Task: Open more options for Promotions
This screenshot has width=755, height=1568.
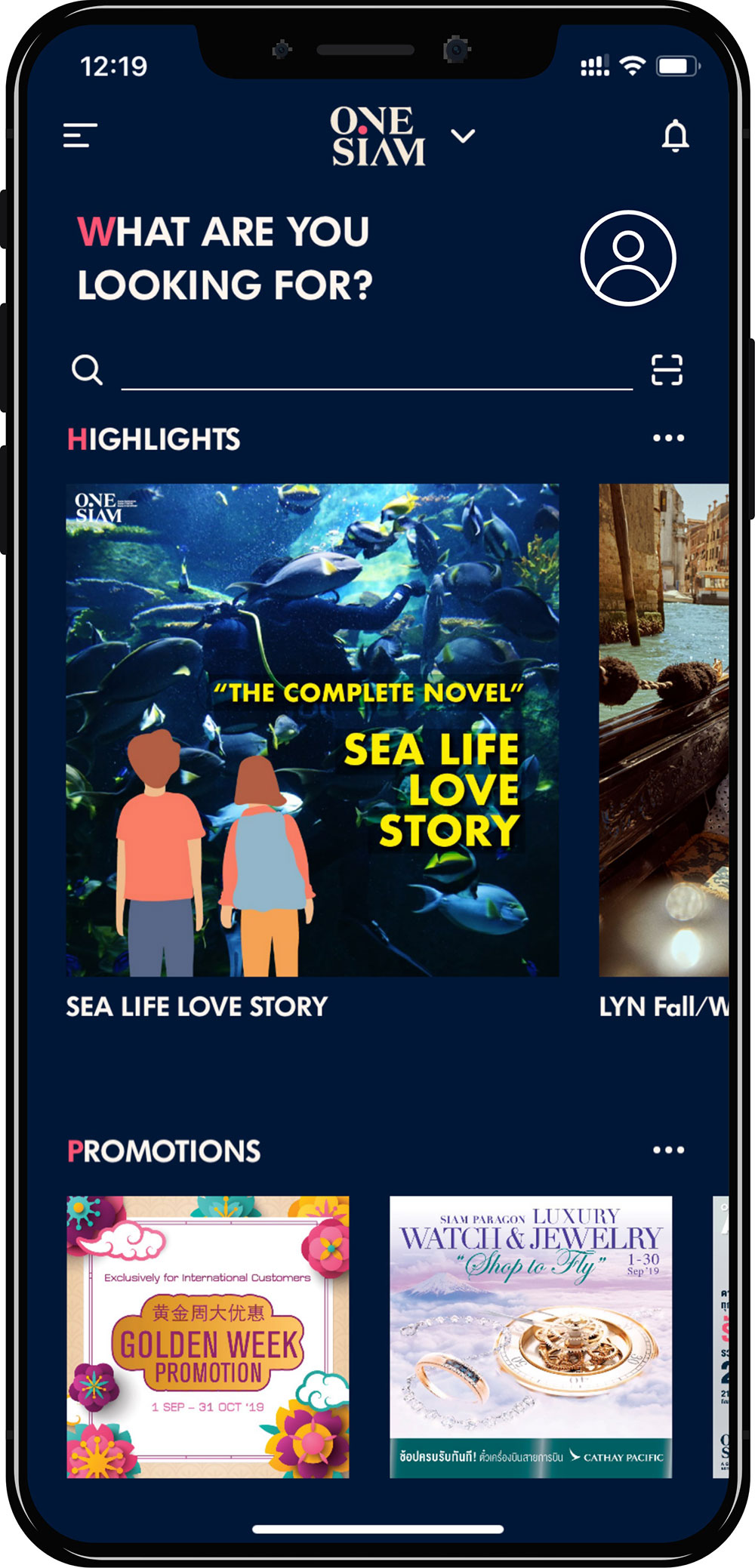Action: click(669, 1150)
